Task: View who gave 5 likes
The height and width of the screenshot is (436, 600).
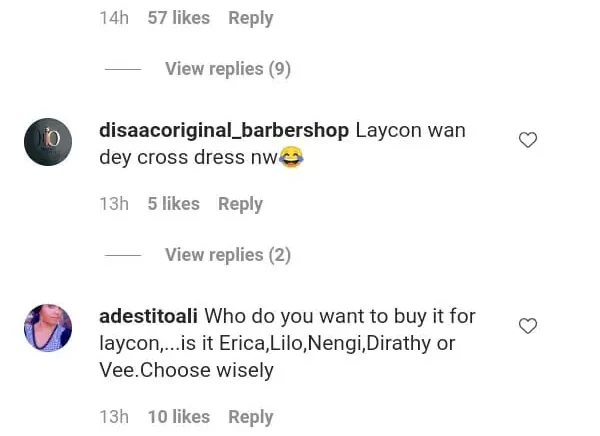Action: pyautogui.click(x=173, y=204)
